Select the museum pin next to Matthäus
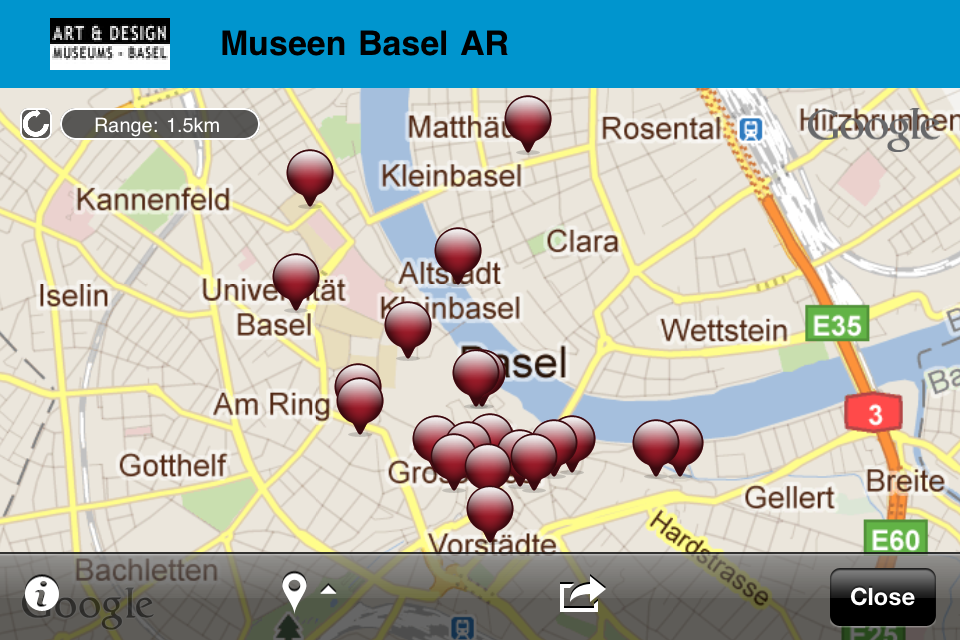 pos(528,120)
